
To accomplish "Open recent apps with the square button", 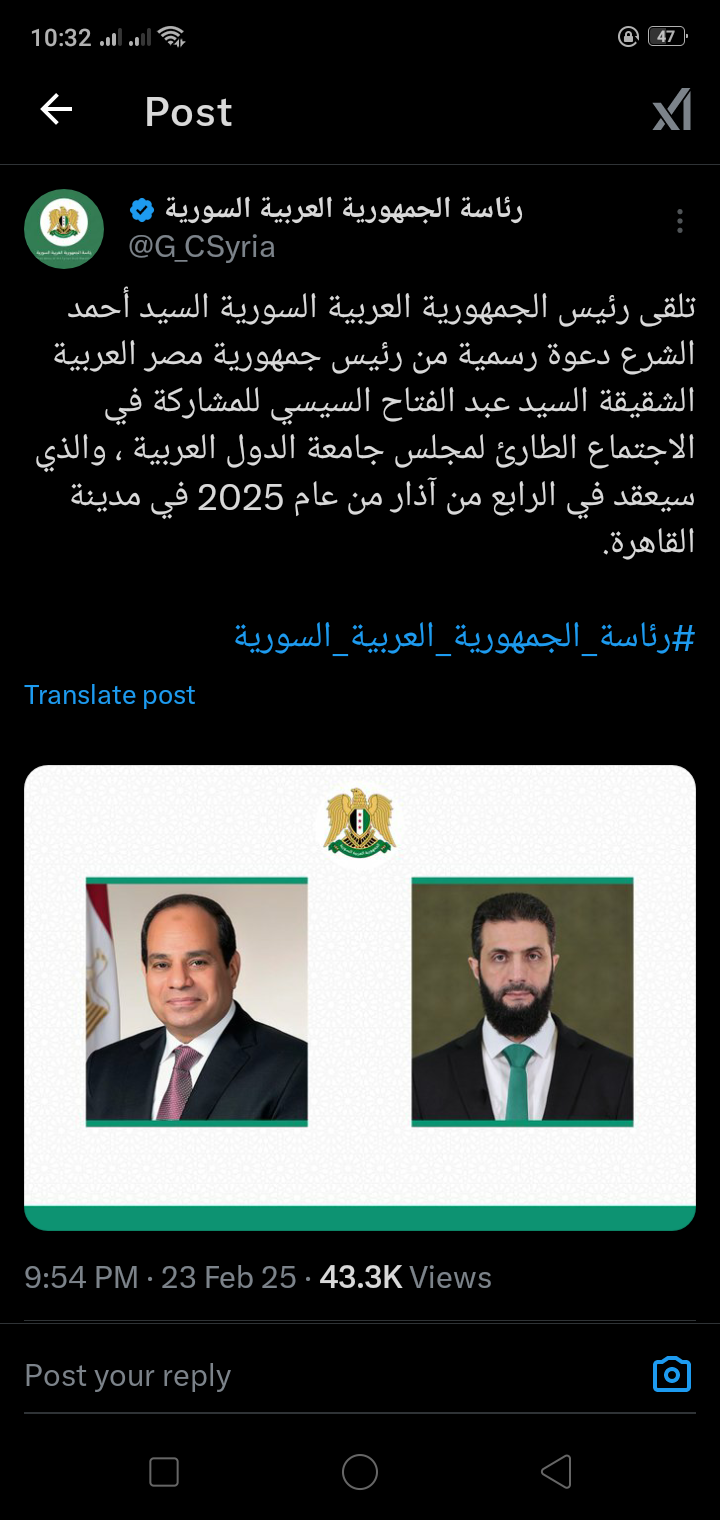I will pos(164,1472).
